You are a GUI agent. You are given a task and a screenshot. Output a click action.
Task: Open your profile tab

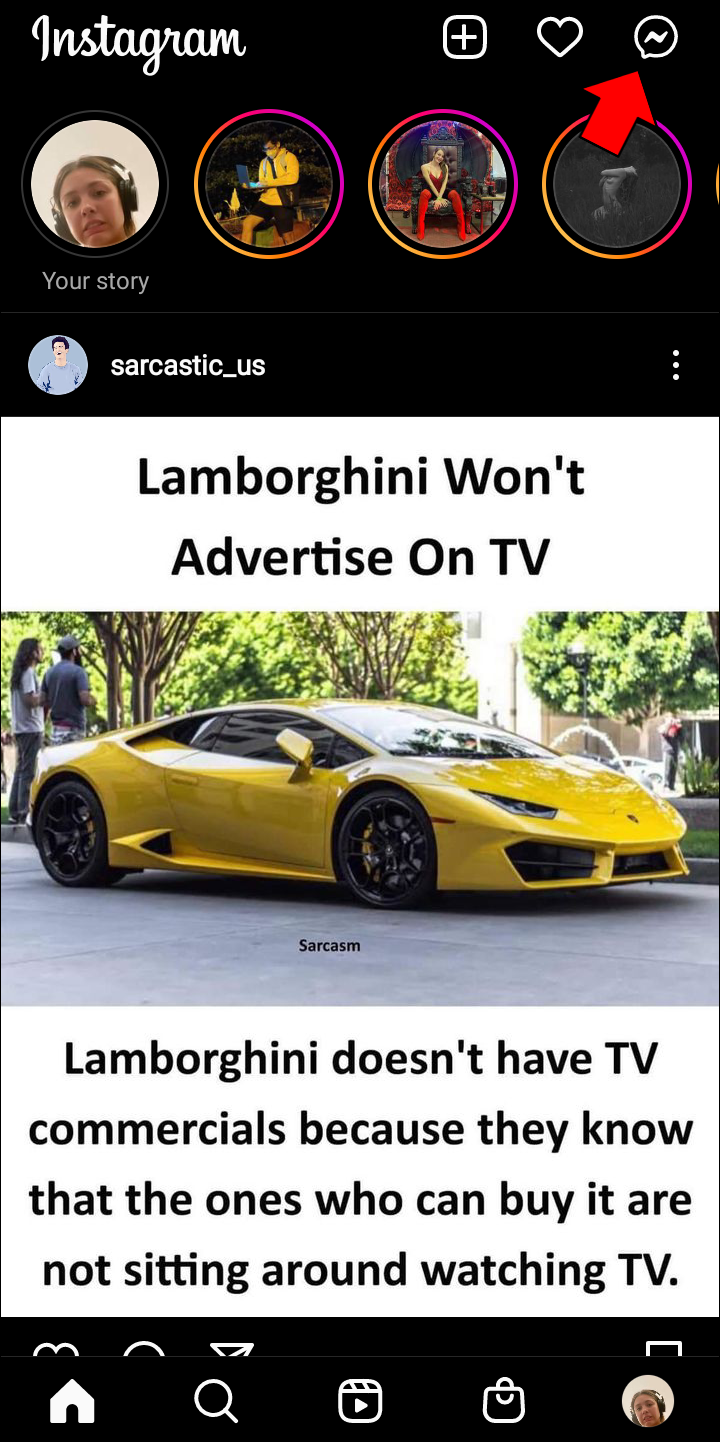[x=648, y=1401]
